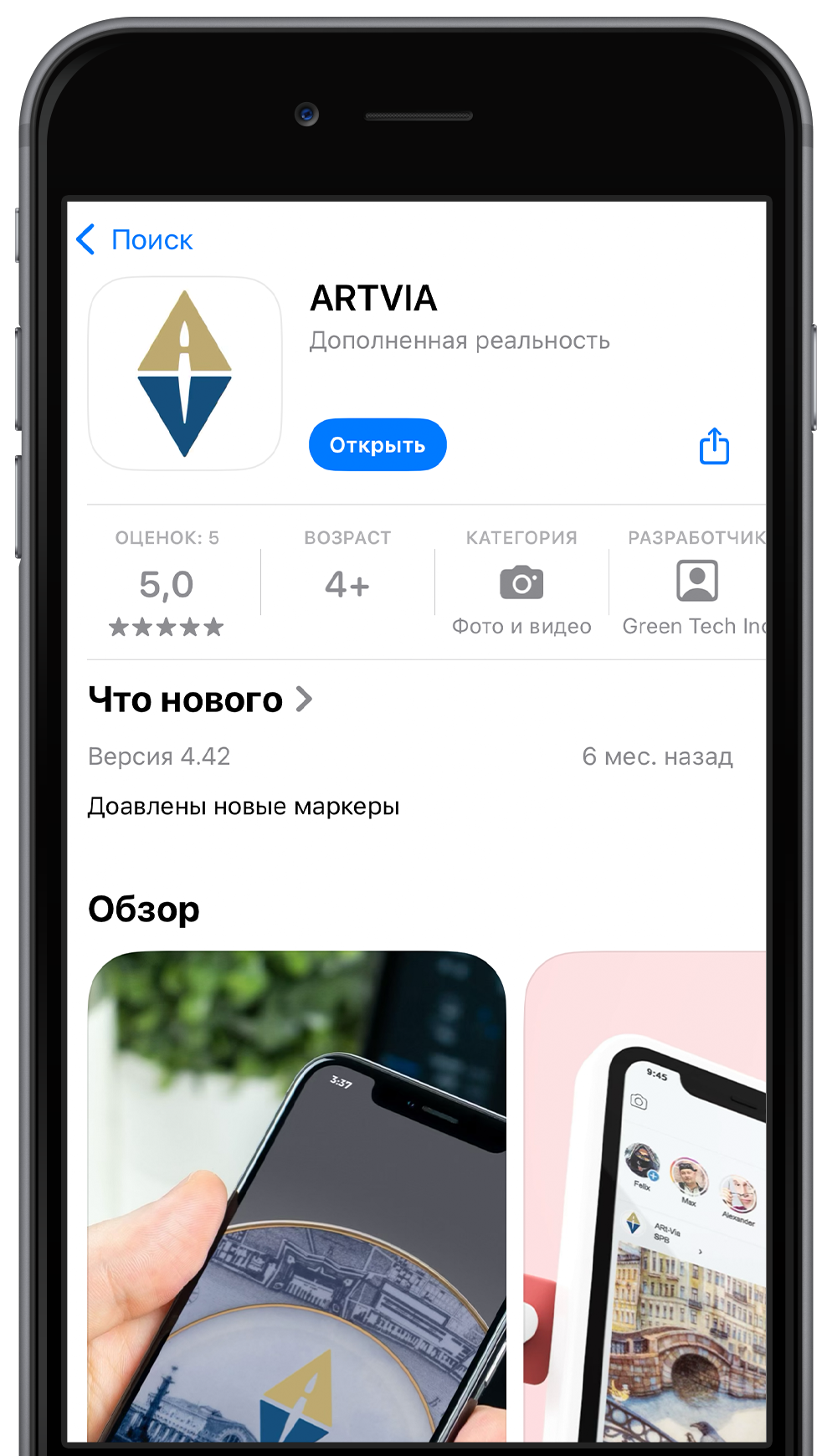View developer Green Tech Inc

[695, 586]
